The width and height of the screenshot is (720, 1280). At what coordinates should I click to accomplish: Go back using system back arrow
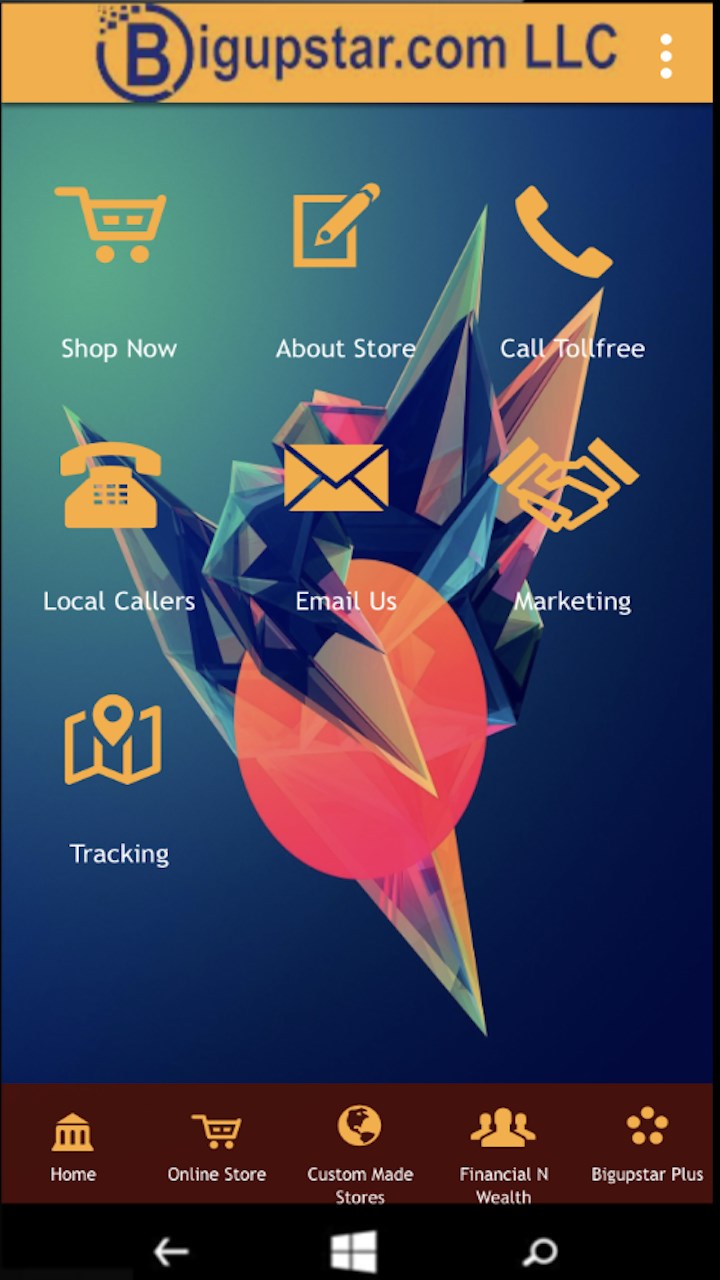171,1251
